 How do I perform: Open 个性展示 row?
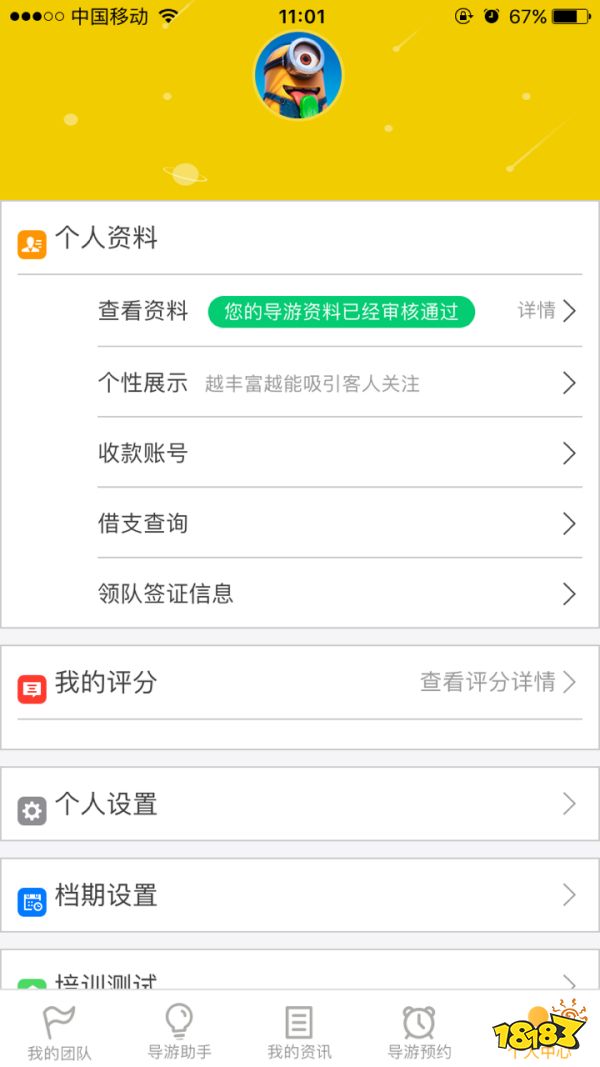[x=340, y=383]
